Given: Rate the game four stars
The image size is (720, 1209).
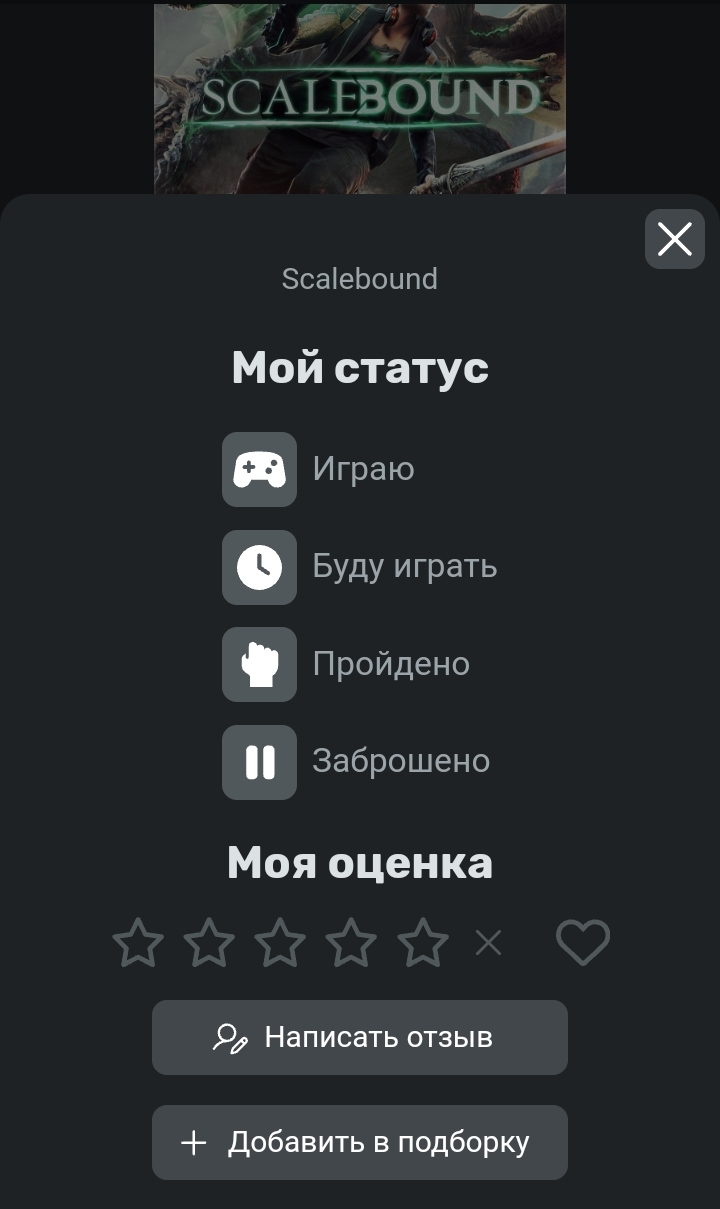Looking at the screenshot, I should click(351, 943).
